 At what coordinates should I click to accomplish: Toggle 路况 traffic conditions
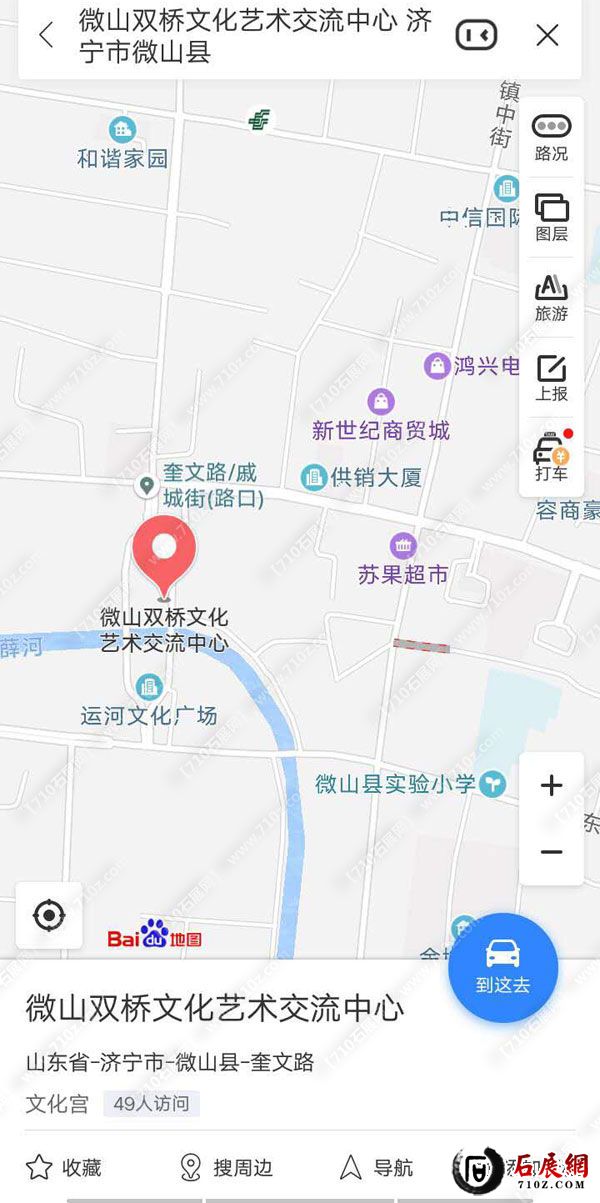pos(551,137)
